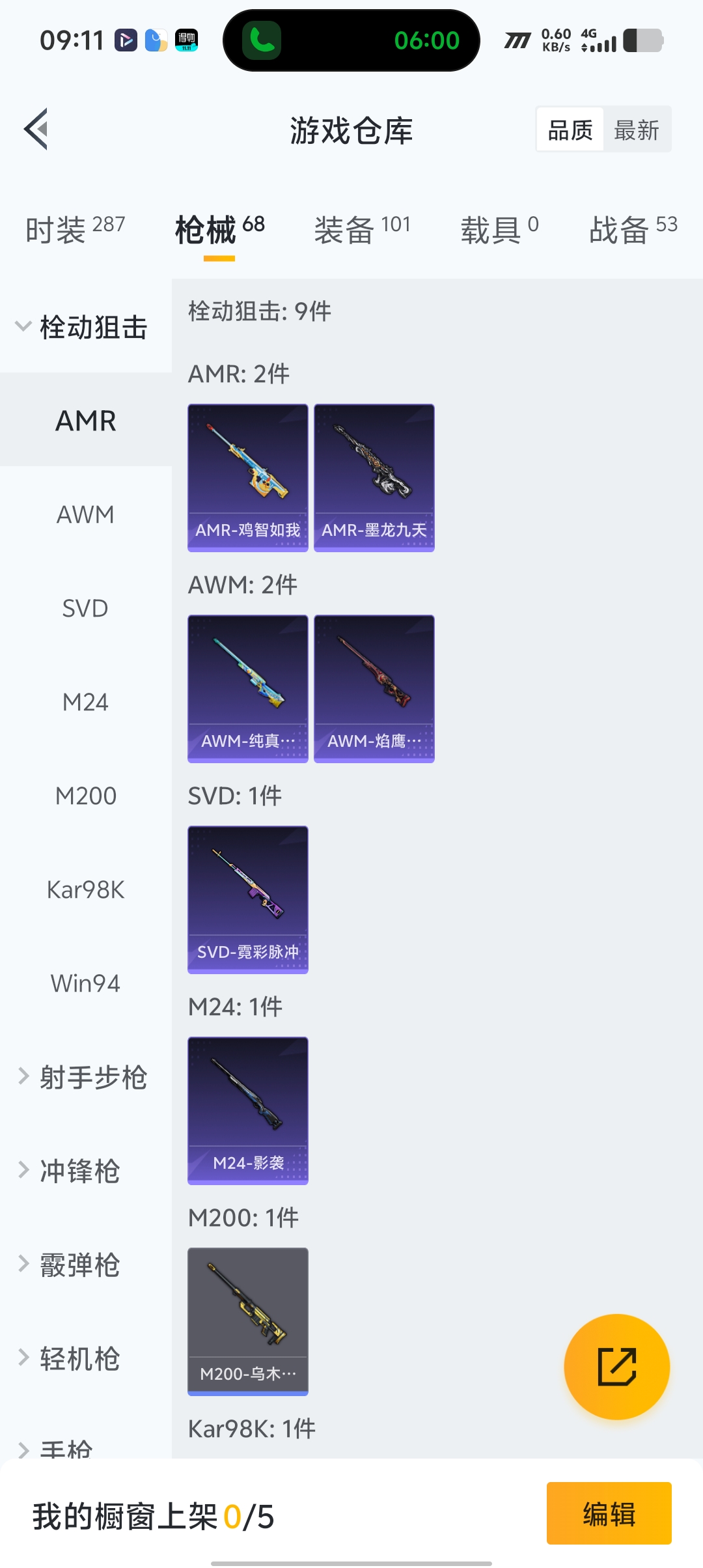Tap the 编辑 button
This screenshot has width=703, height=1568.
click(x=609, y=1513)
